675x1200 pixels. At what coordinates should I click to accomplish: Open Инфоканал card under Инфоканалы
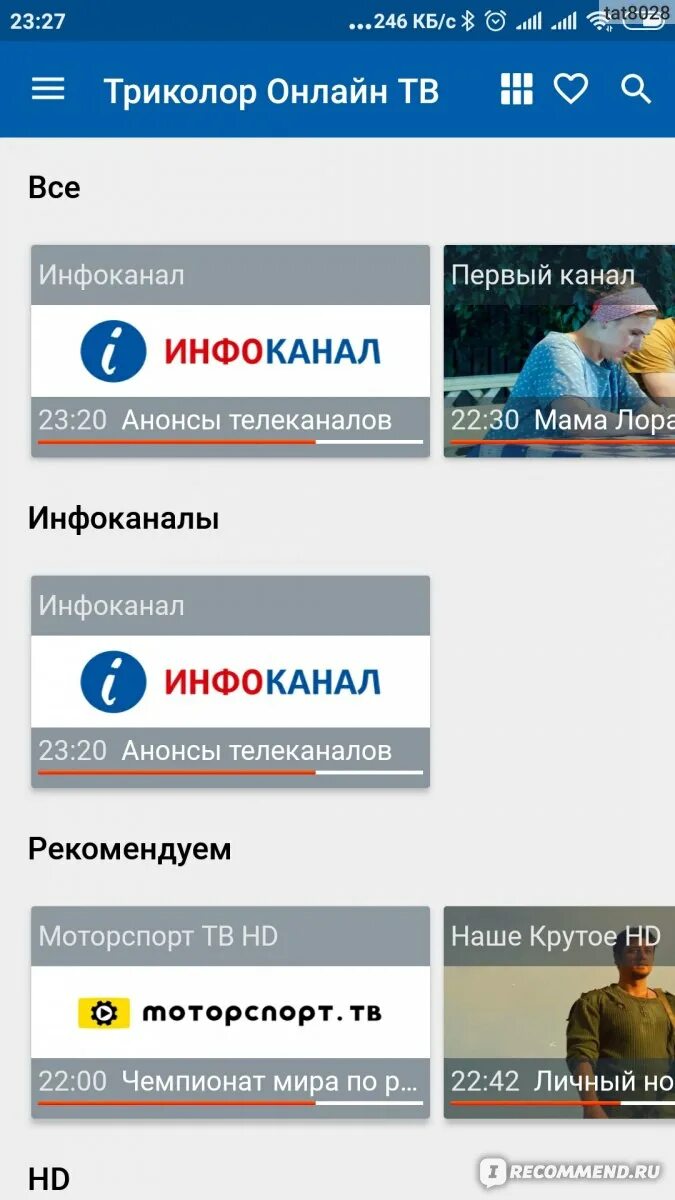point(231,681)
